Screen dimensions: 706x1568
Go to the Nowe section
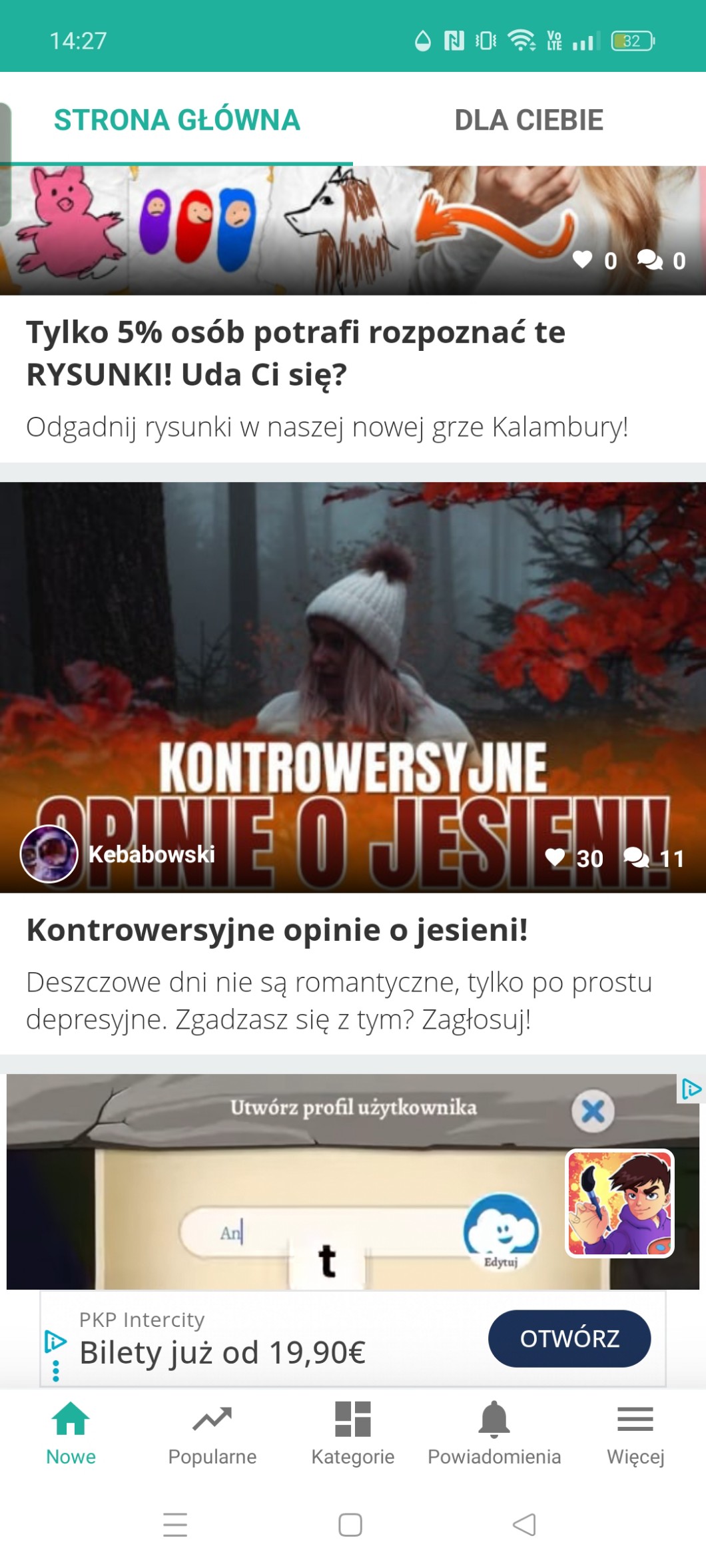pos(71,1433)
